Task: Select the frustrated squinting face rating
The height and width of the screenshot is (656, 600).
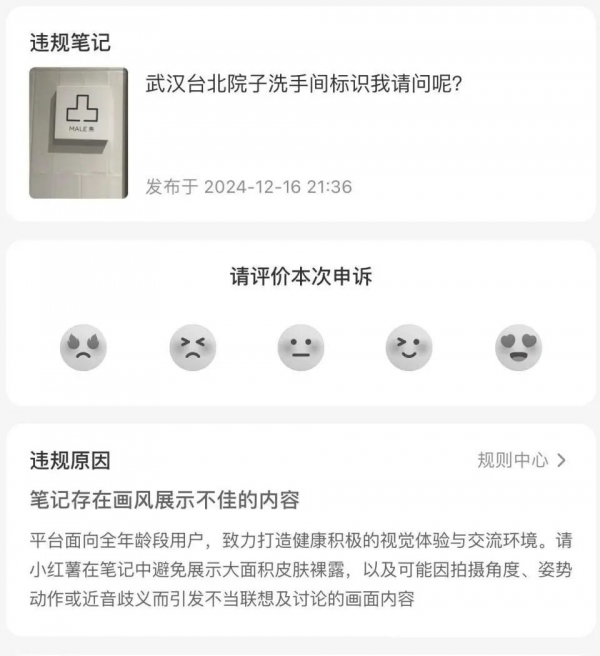Action: pos(192,348)
